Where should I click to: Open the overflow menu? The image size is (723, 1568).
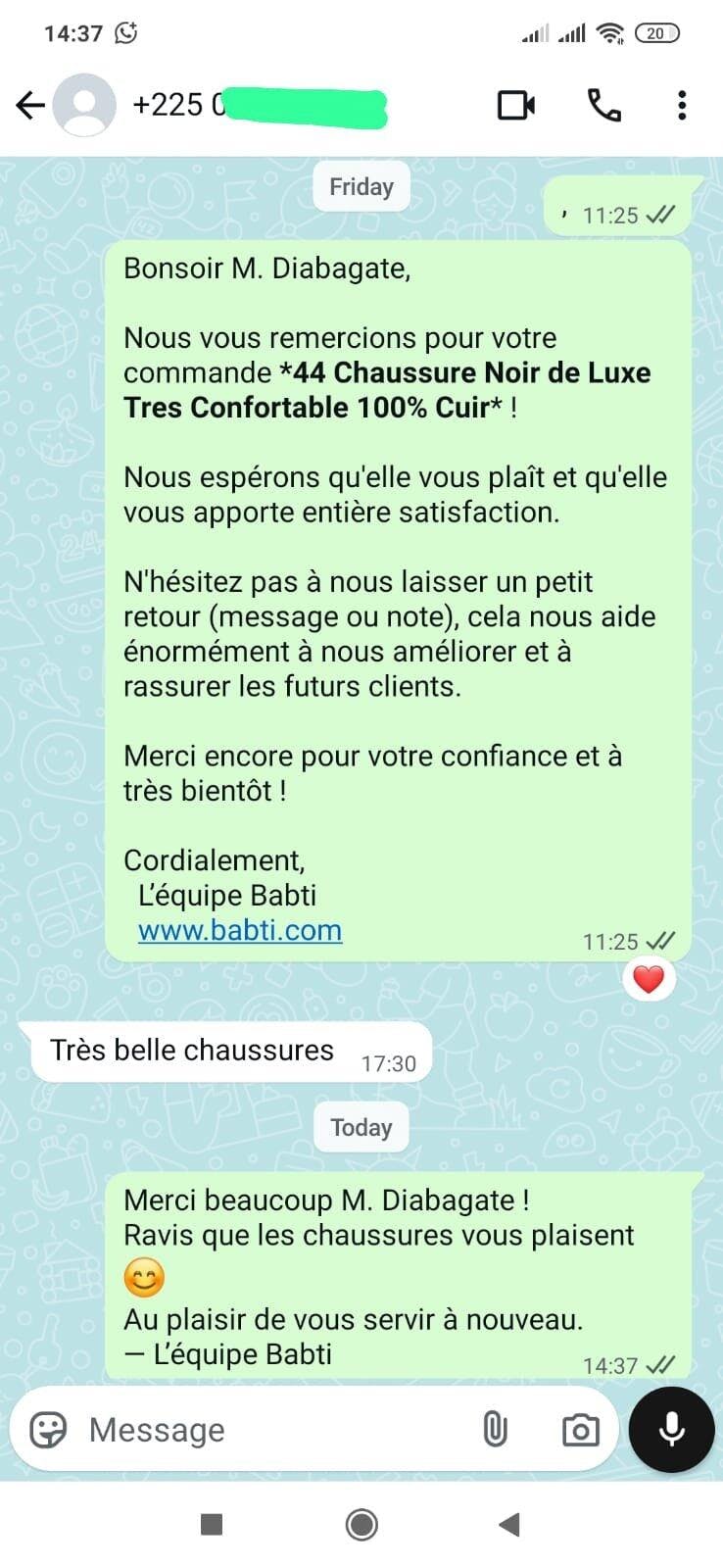[x=682, y=105]
